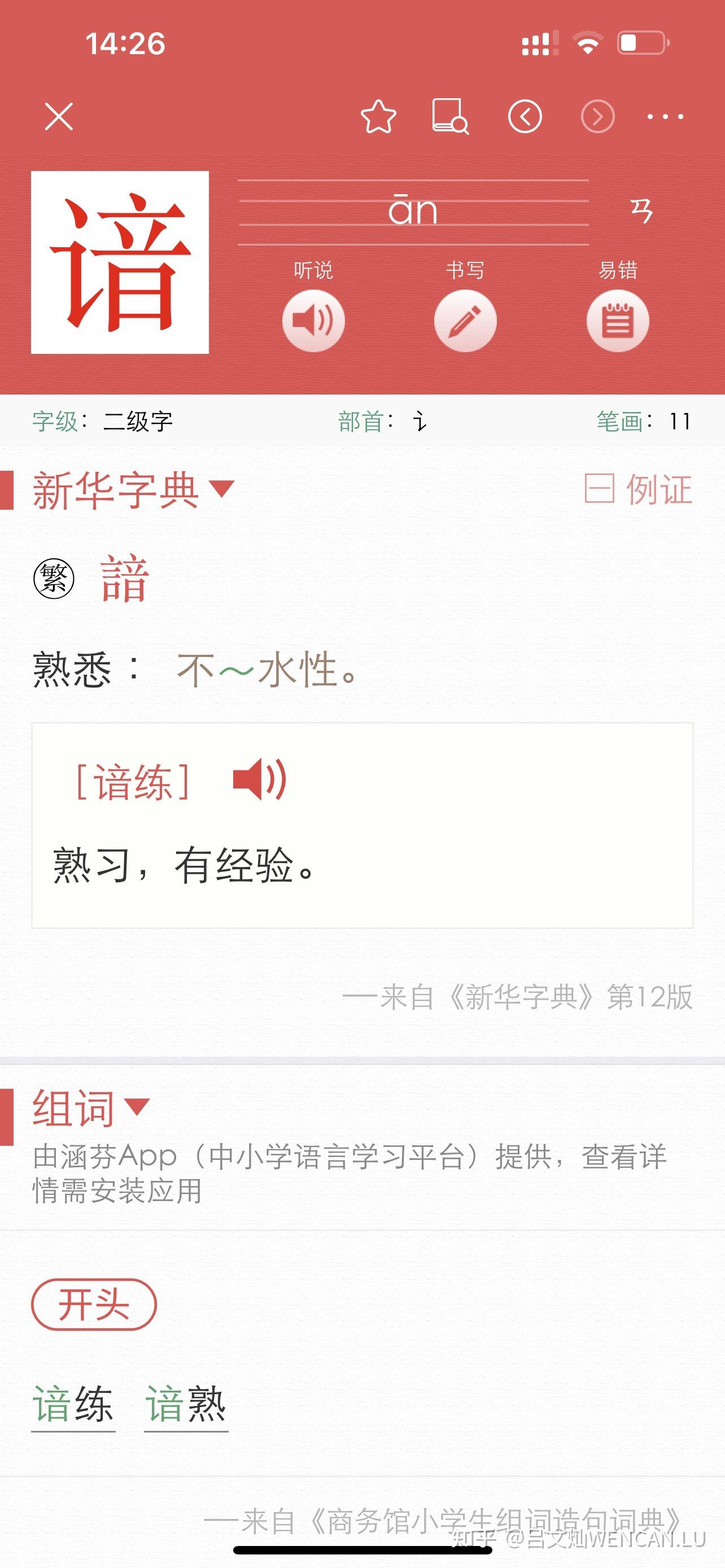This screenshot has height=1568, width=725.
Task: Tap the zhuyin symbol next to the pinyin
Action: point(642,212)
